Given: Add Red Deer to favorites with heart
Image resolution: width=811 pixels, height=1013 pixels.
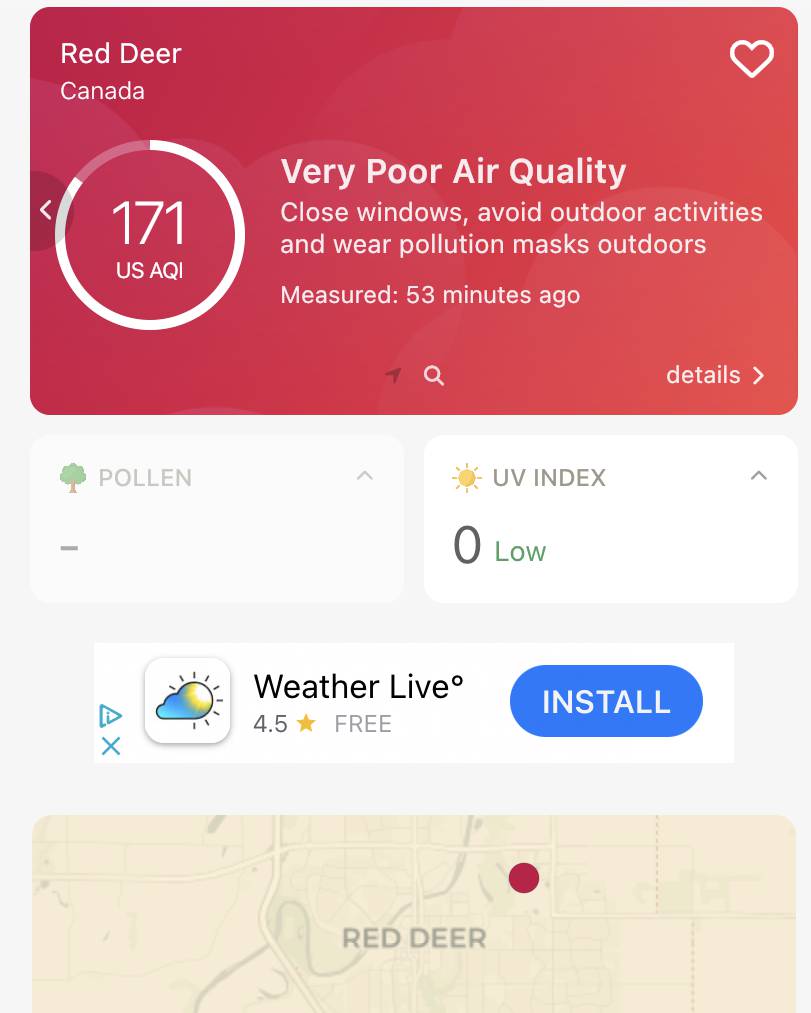Looking at the screenshot, I should pyautogui.click(x=751, y=59).
